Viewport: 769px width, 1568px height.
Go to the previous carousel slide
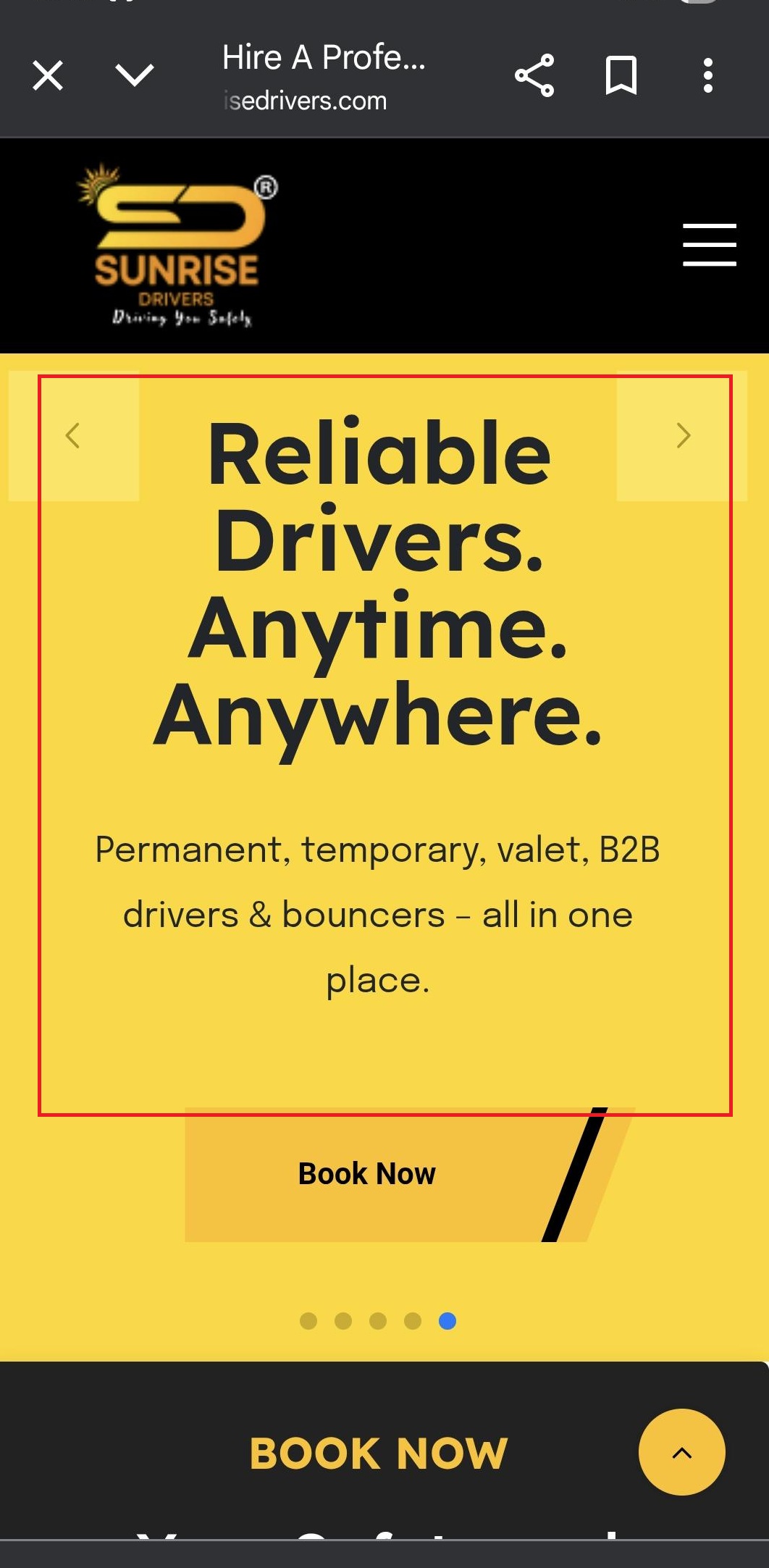click(73, 435)
